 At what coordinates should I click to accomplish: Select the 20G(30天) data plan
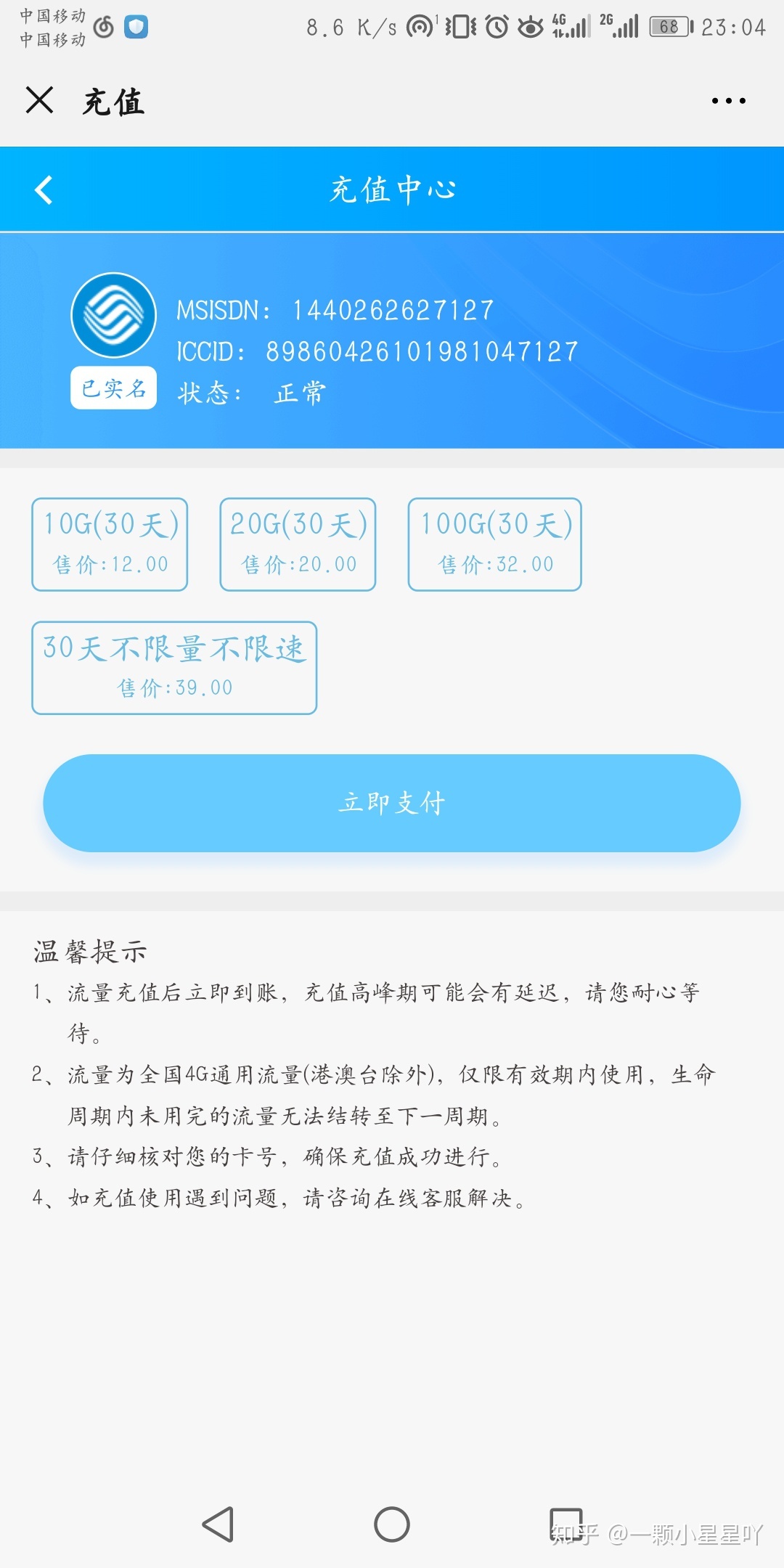point(298,543)
